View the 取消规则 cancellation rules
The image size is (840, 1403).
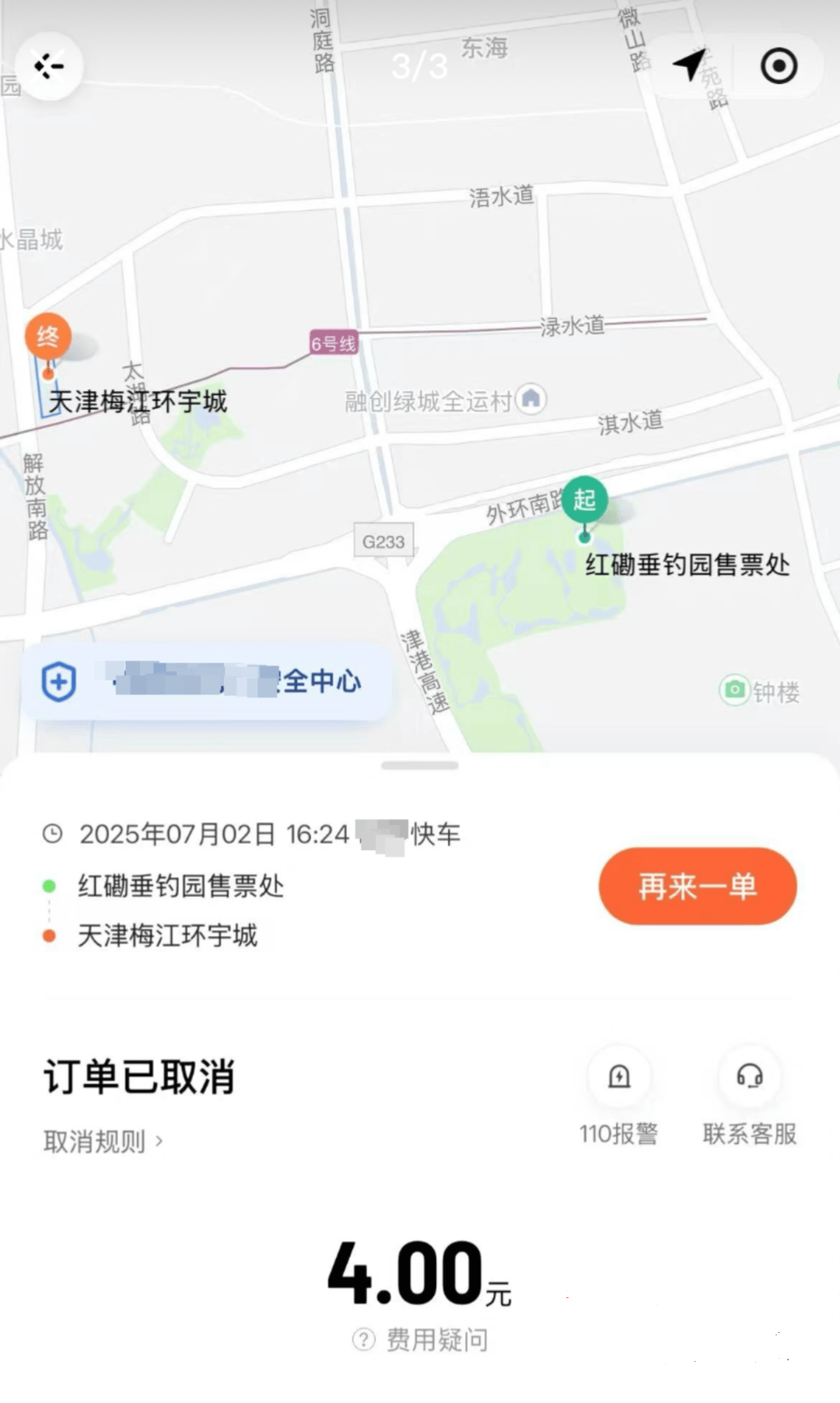103,1142
